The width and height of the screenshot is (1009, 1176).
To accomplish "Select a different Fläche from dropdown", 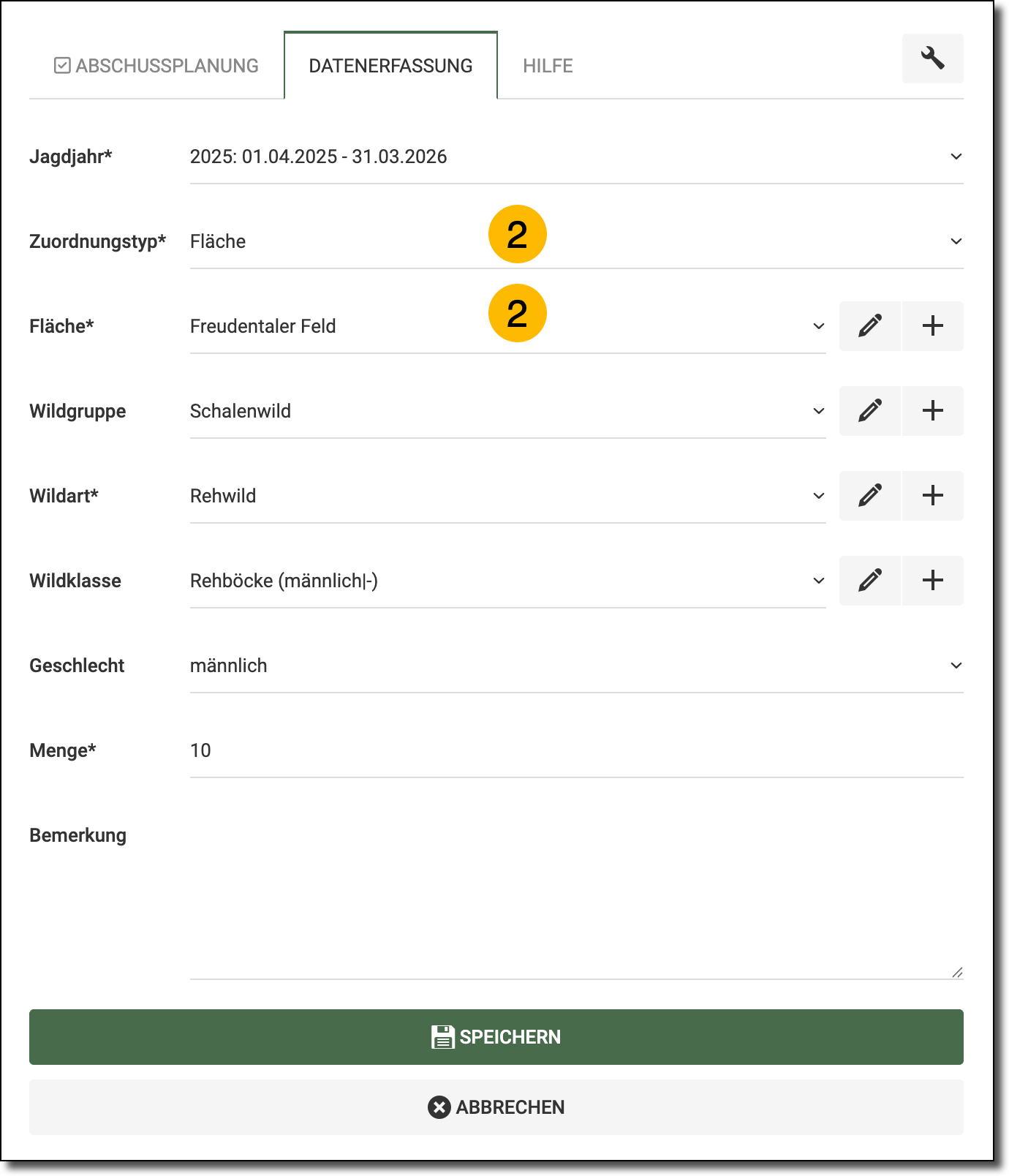I will click(x=507, y=326).
